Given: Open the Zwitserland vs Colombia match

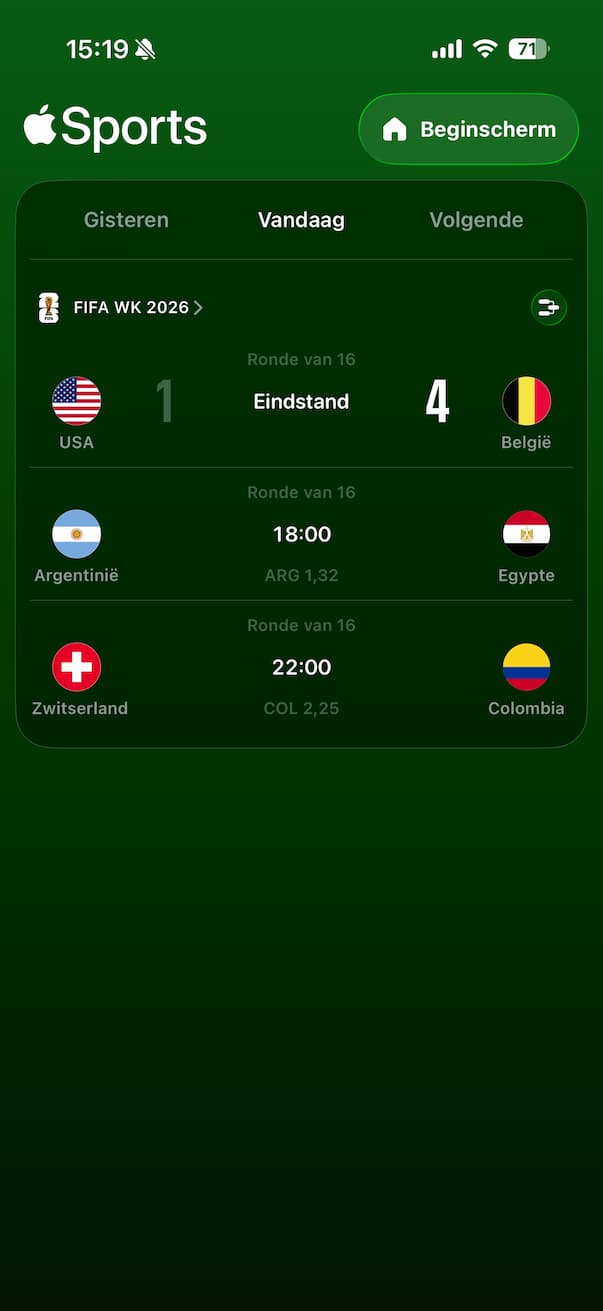Looking at the screenshot, I should 301,667.
